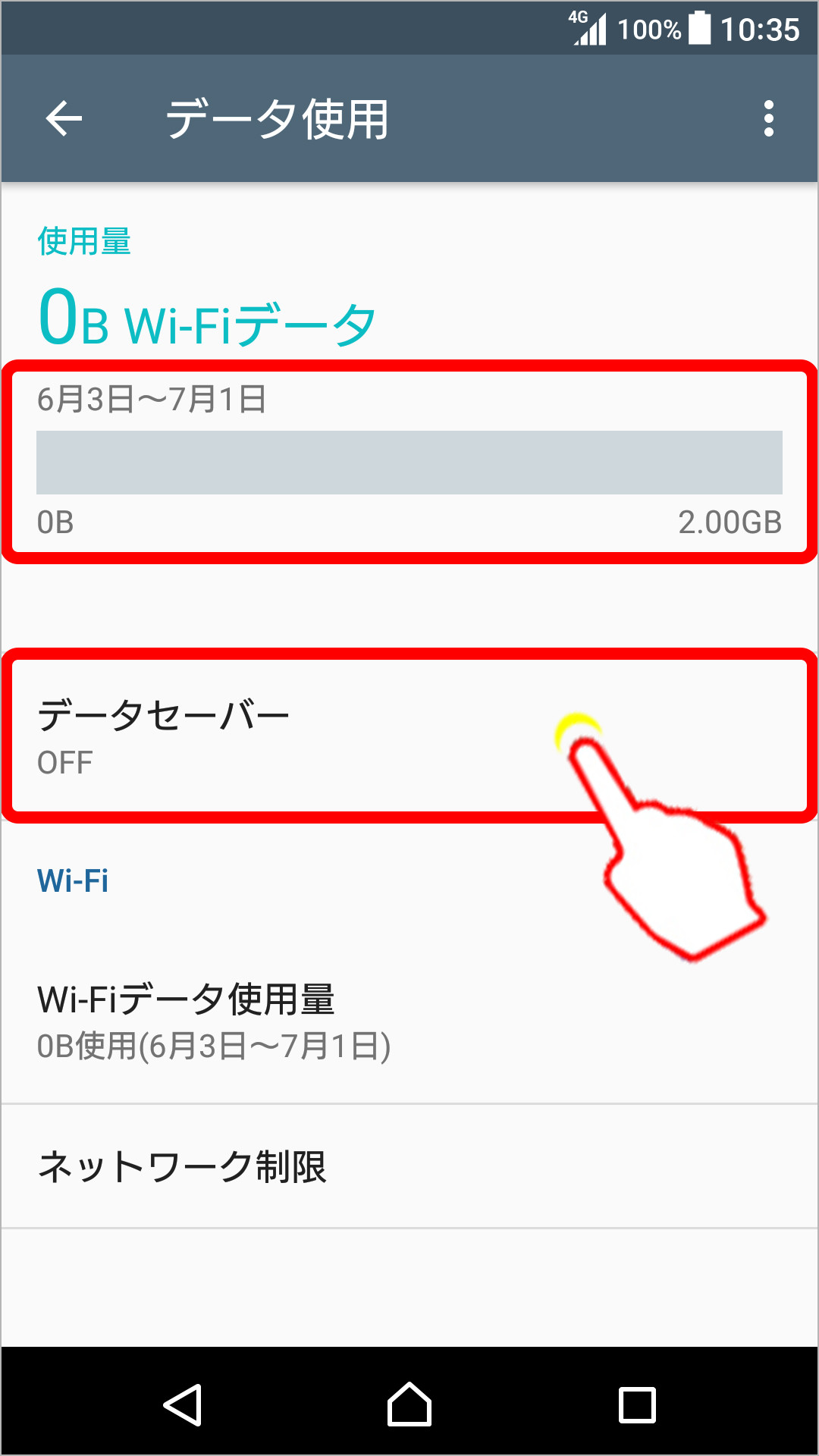Screen dimensions: 819x1456
Task: Open the overflow menu
Action: 768,119
